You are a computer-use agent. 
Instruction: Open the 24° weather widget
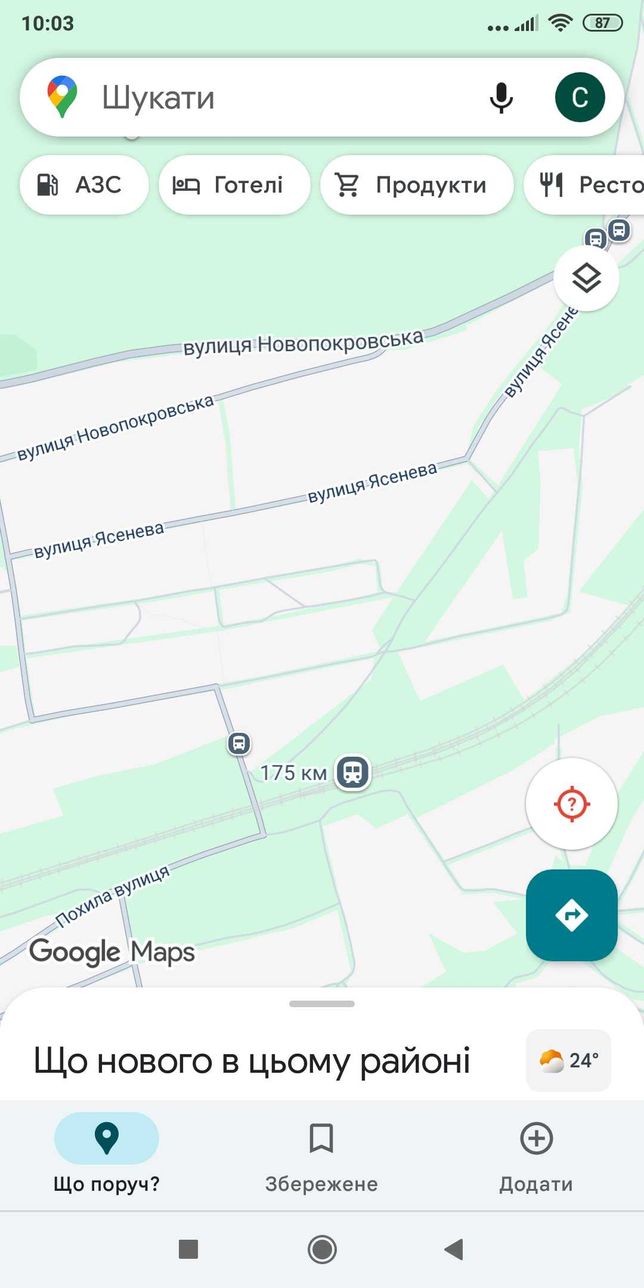[569, 1060]
